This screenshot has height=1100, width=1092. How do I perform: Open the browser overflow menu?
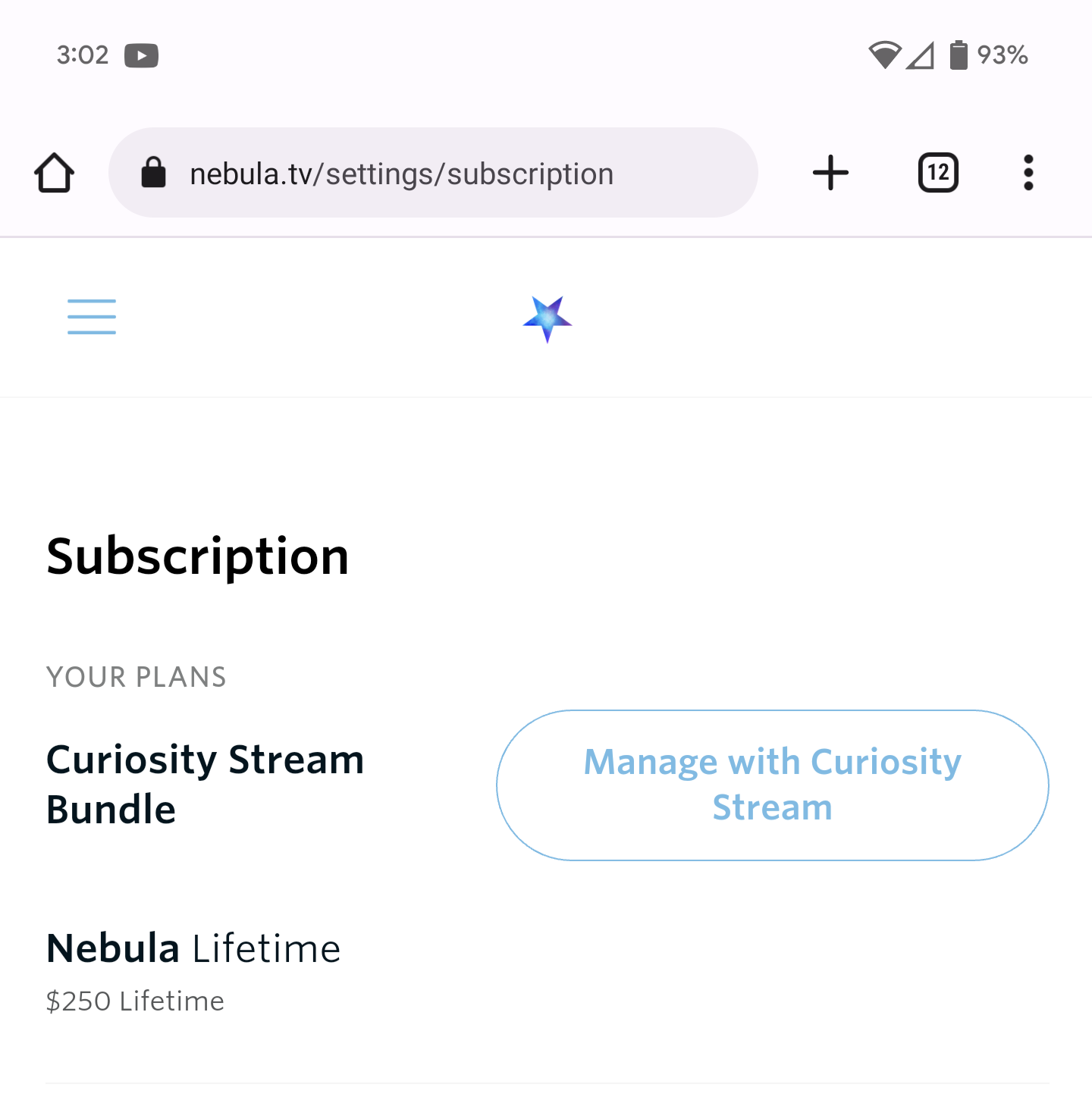(x=1028, y=173)
